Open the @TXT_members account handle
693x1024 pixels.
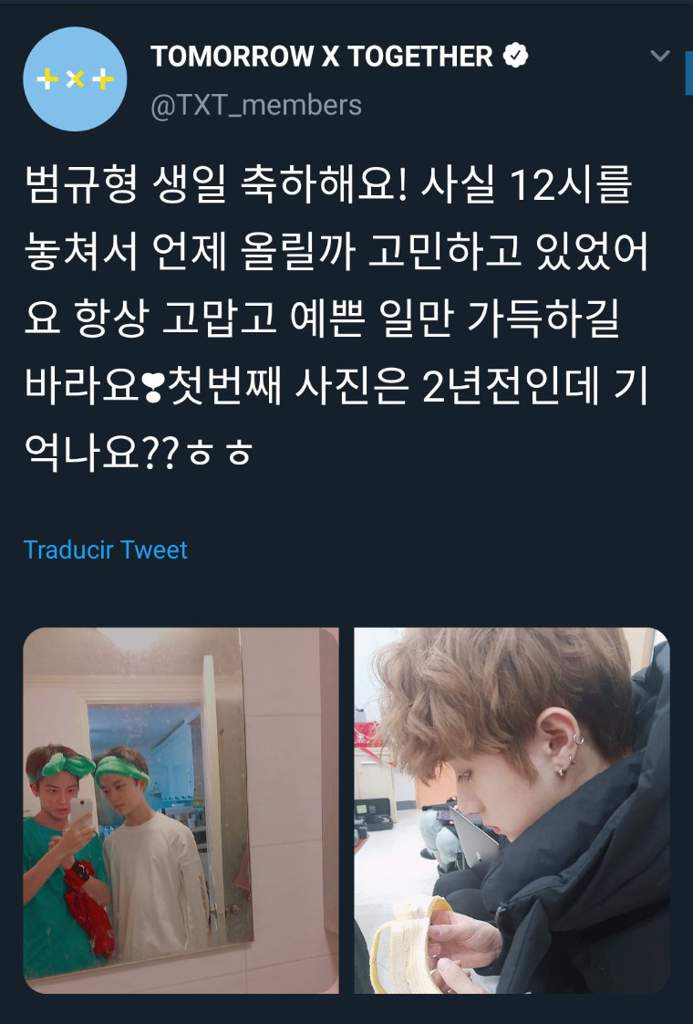click(x=256, y=105)
